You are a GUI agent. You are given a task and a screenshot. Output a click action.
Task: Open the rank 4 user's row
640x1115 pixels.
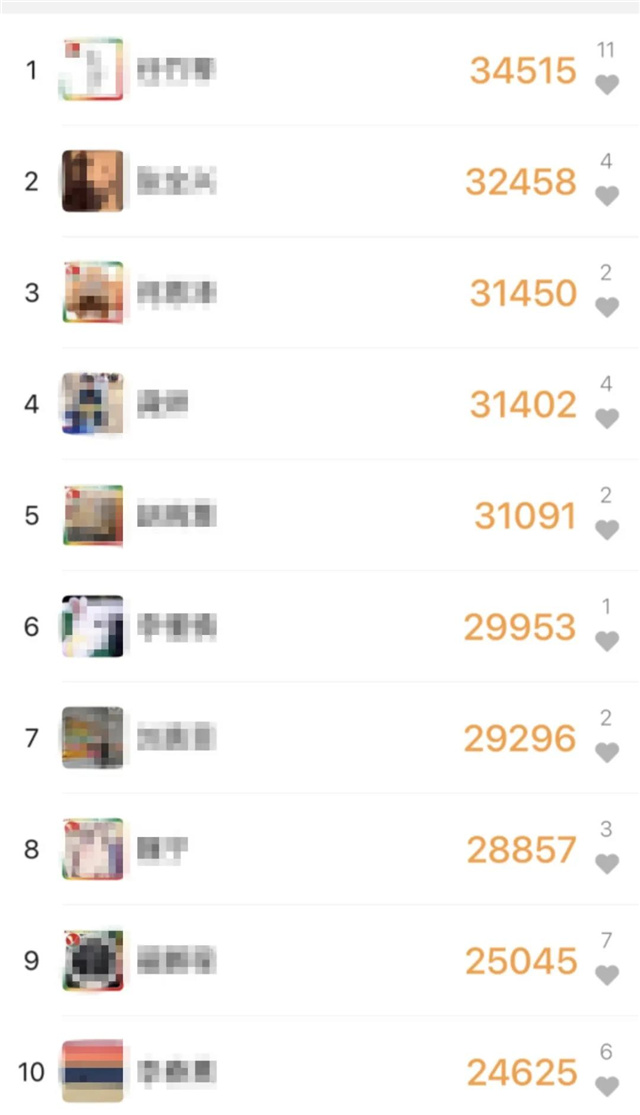click(x=320, y=404)
